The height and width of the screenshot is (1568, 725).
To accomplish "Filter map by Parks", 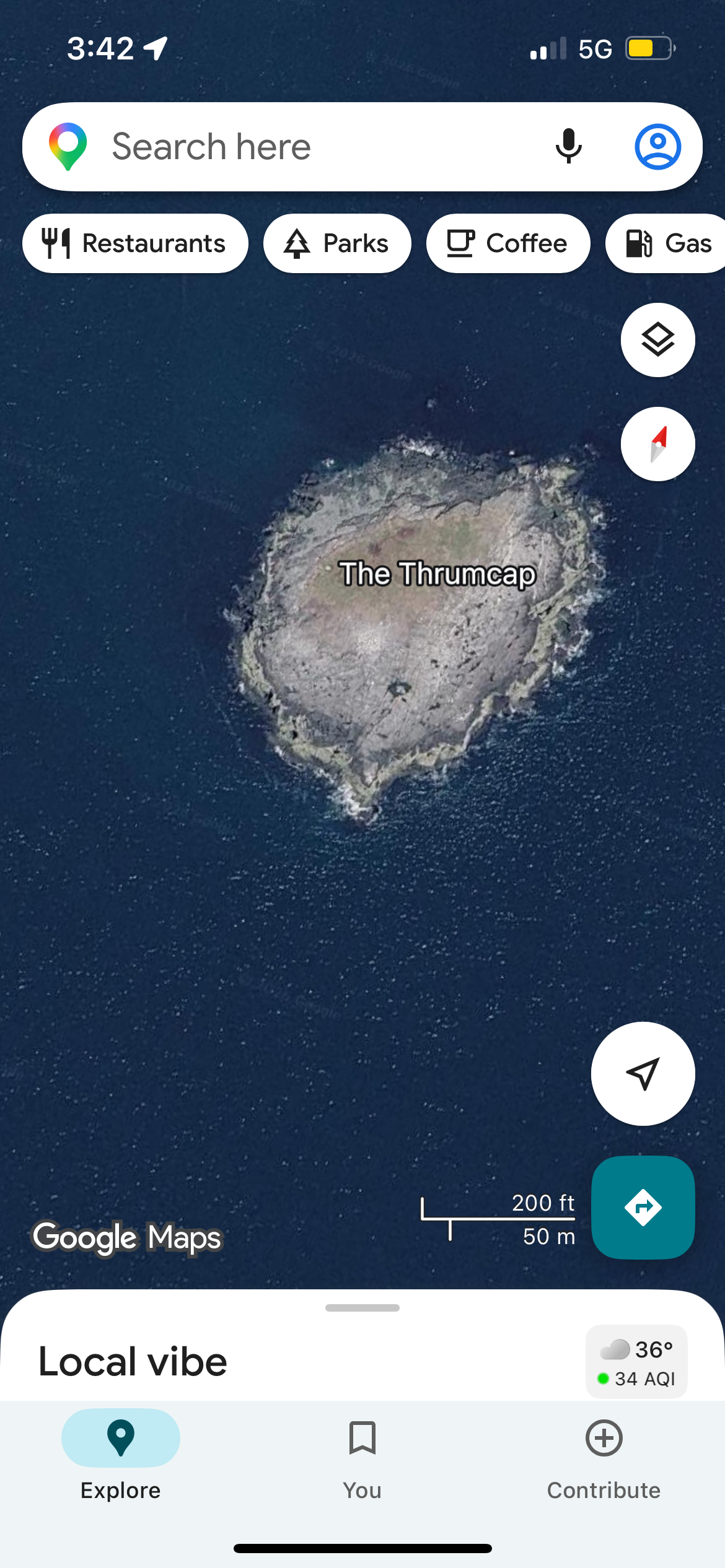I will (337, 243).
